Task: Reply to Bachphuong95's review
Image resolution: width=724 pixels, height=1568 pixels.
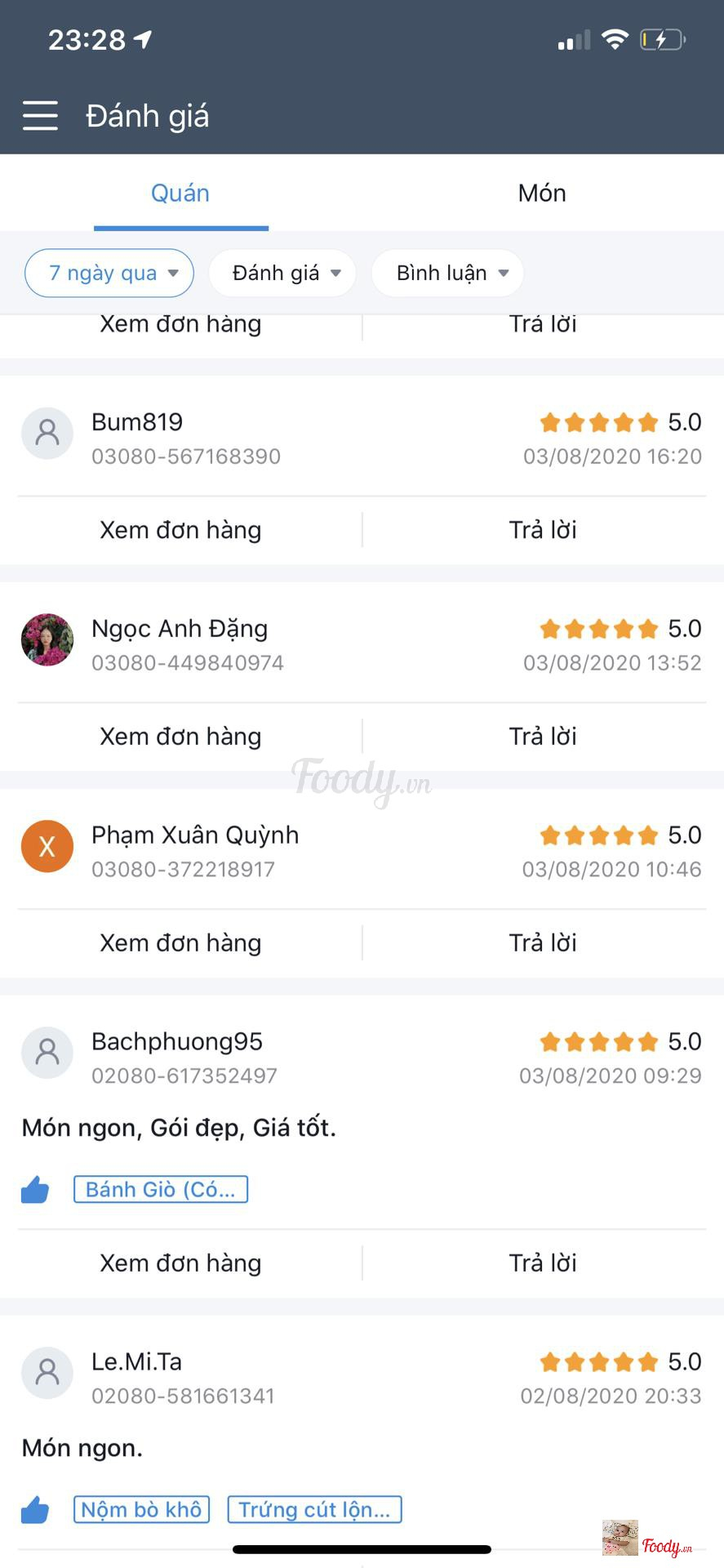Action: [x=543, y=1263]
